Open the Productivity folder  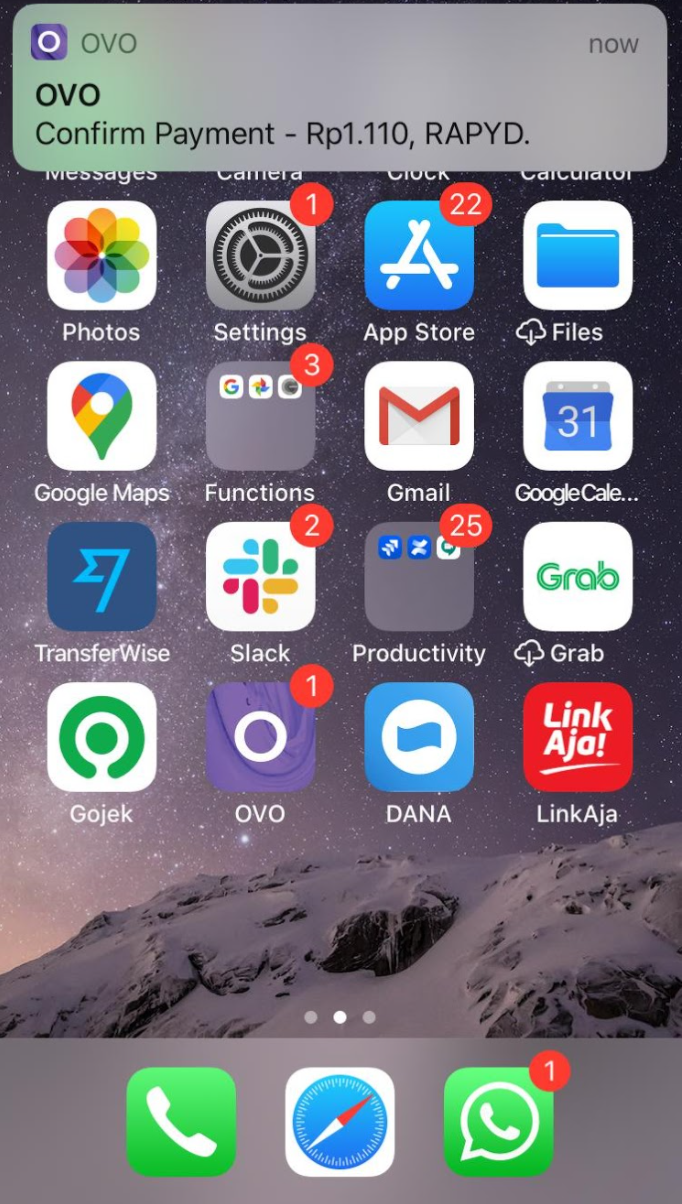pyautogui.click(x=419, y=577)
